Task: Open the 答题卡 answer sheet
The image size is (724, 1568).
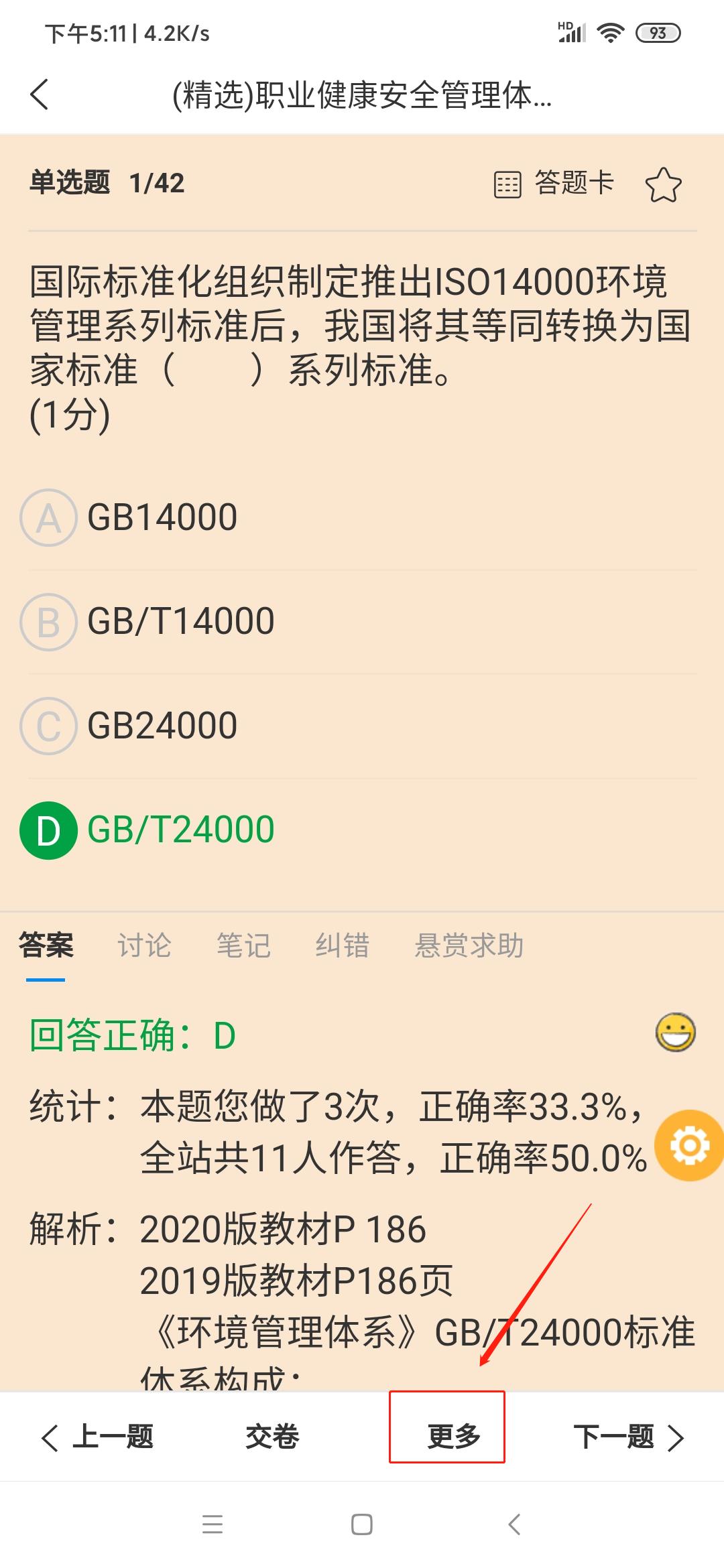Action: pyautogui.click(x=554, y=184)
